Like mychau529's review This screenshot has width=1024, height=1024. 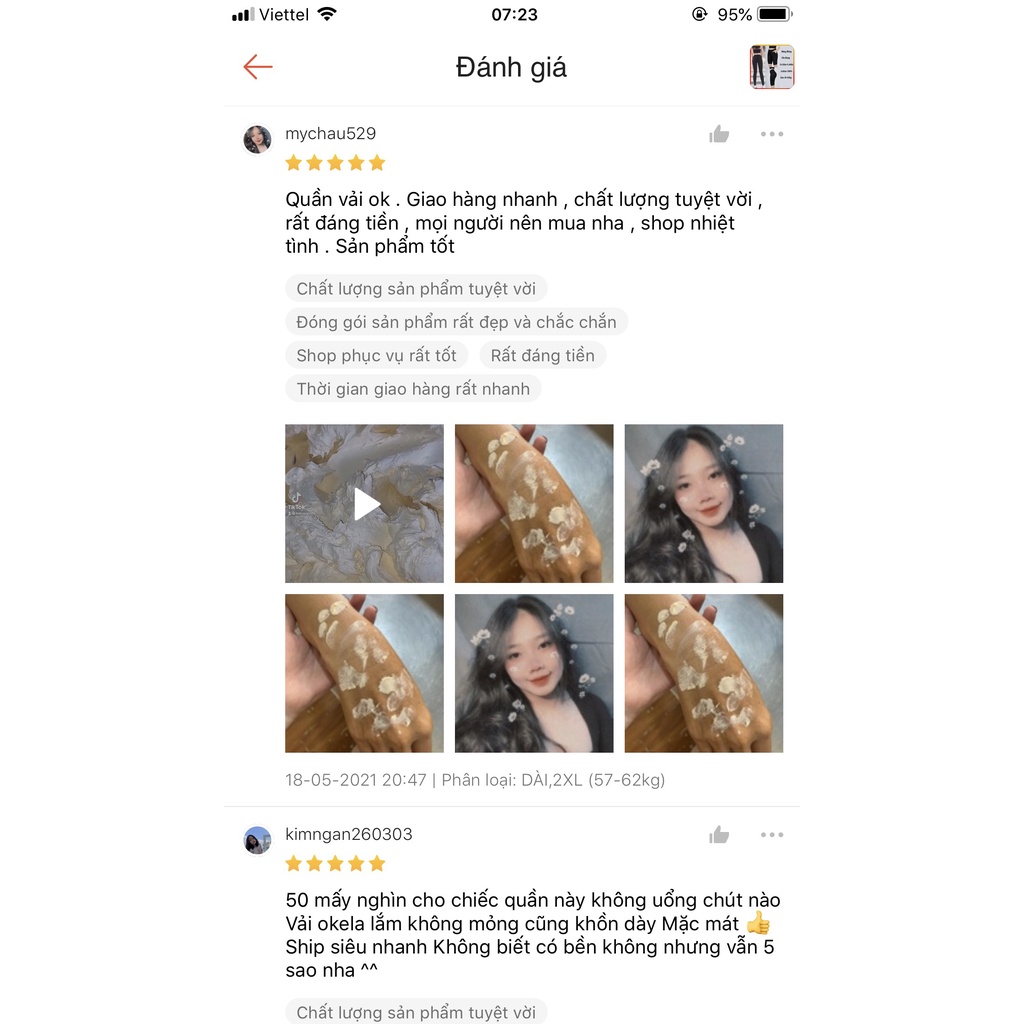[x=719, y=134]
